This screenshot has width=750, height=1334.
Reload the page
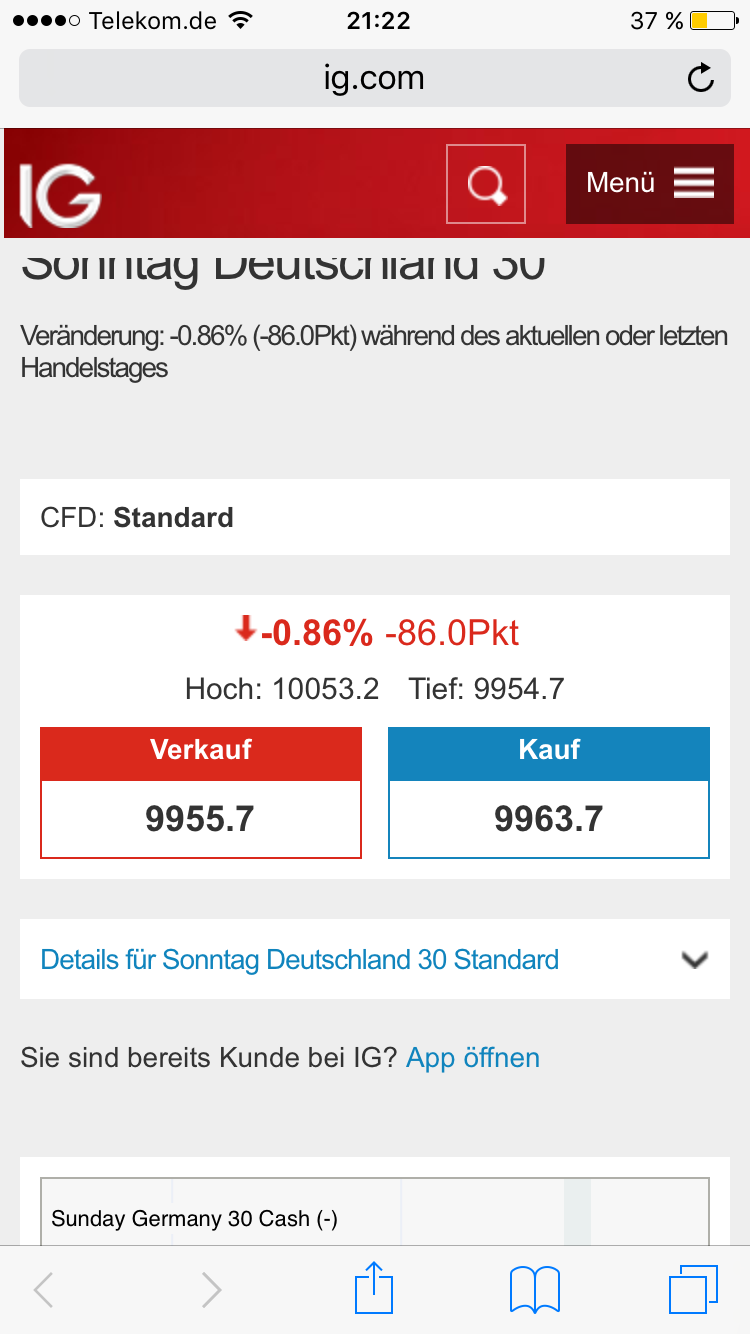click(701, 78)
